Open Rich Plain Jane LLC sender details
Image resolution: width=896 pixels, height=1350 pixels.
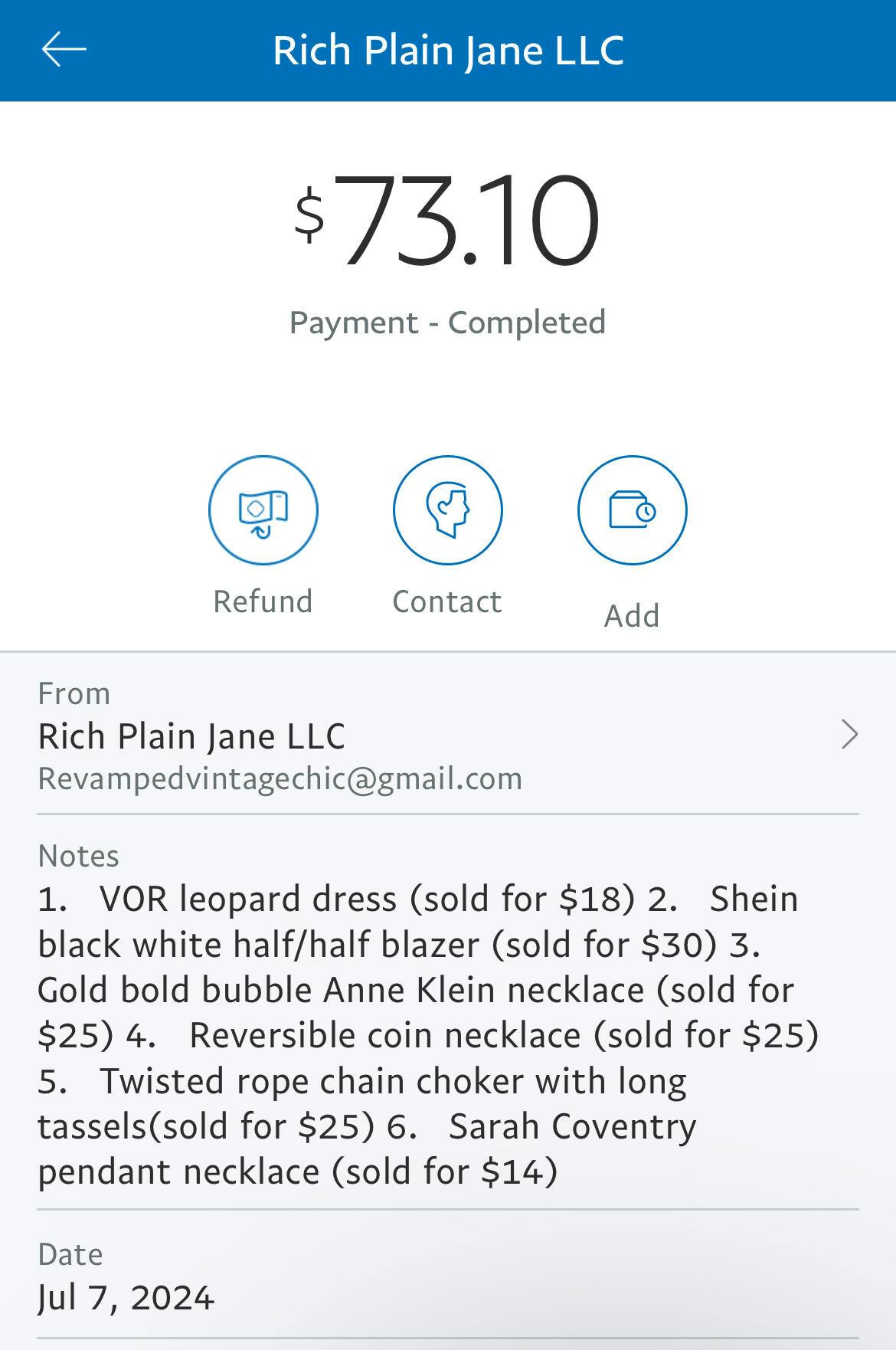pyautogui.click(x=447, y=736)
